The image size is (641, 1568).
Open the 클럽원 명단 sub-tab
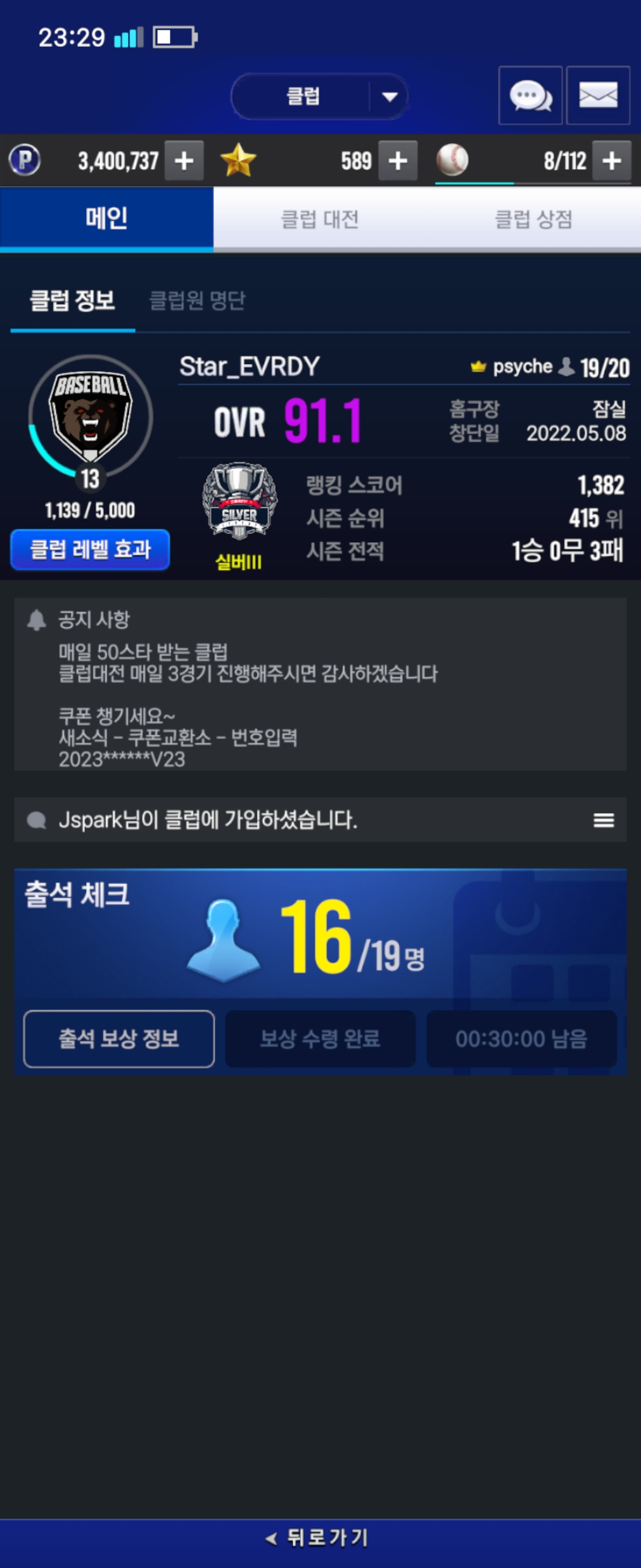197,300
